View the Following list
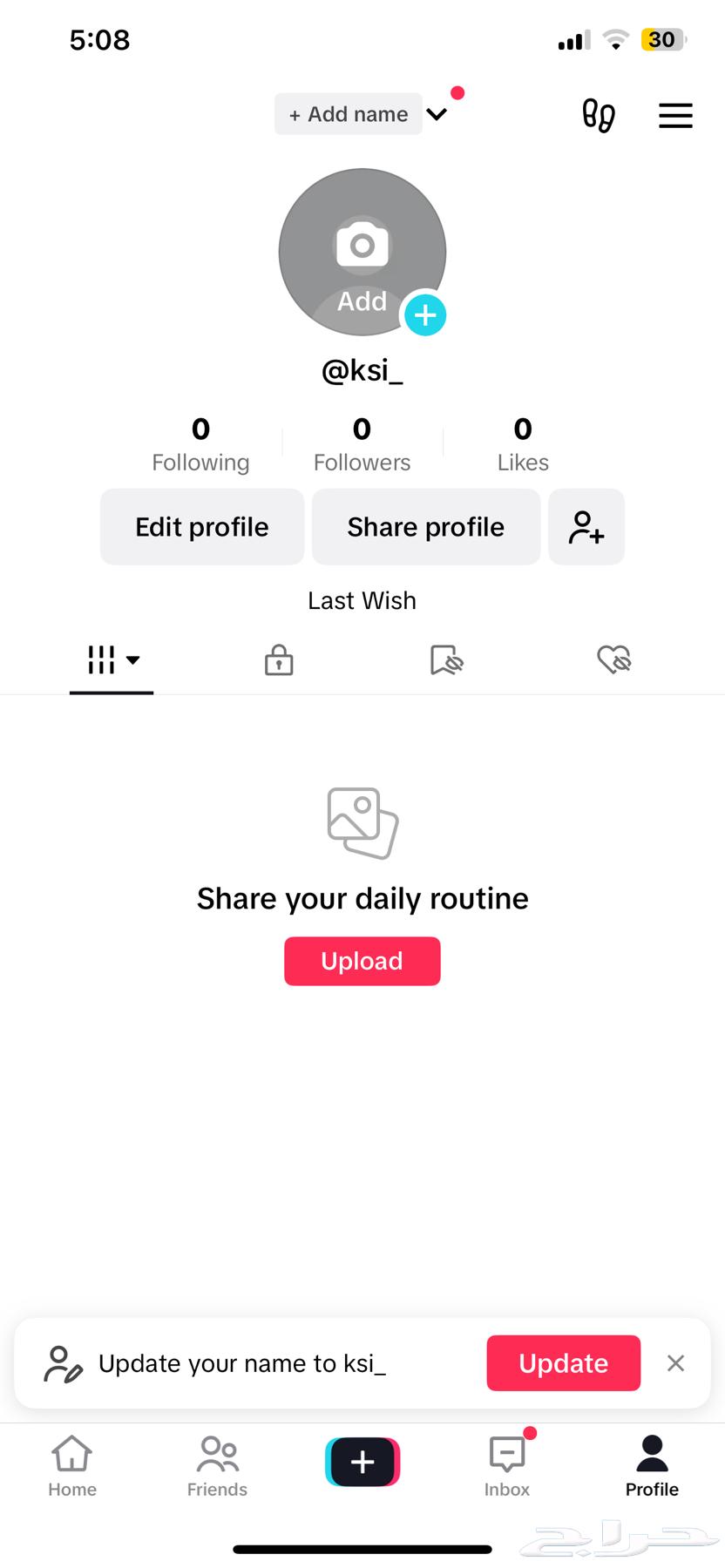Viewport: 725px width, 1568px height. (x=200, y=444)
